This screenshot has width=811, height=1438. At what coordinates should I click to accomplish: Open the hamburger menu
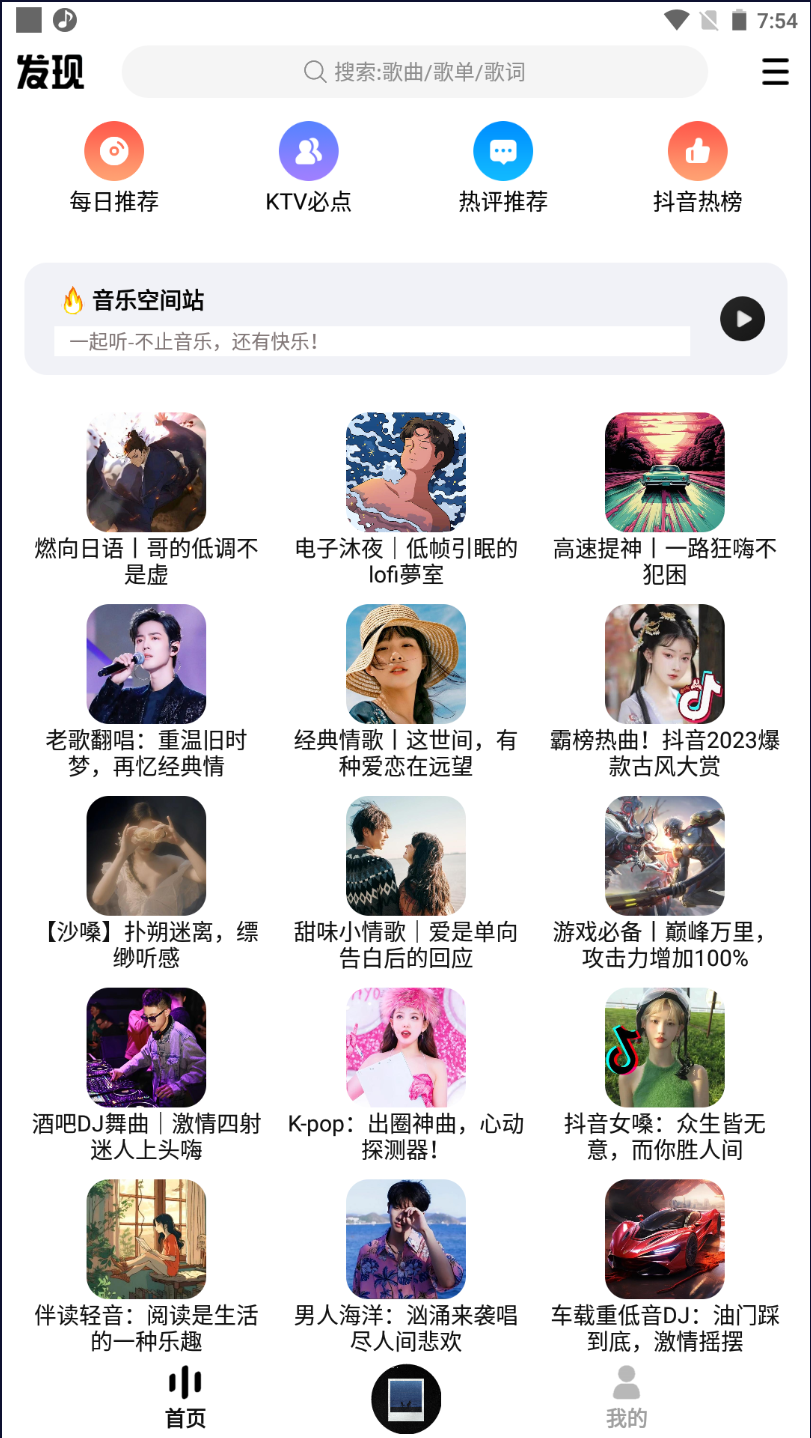coord(775,72)
